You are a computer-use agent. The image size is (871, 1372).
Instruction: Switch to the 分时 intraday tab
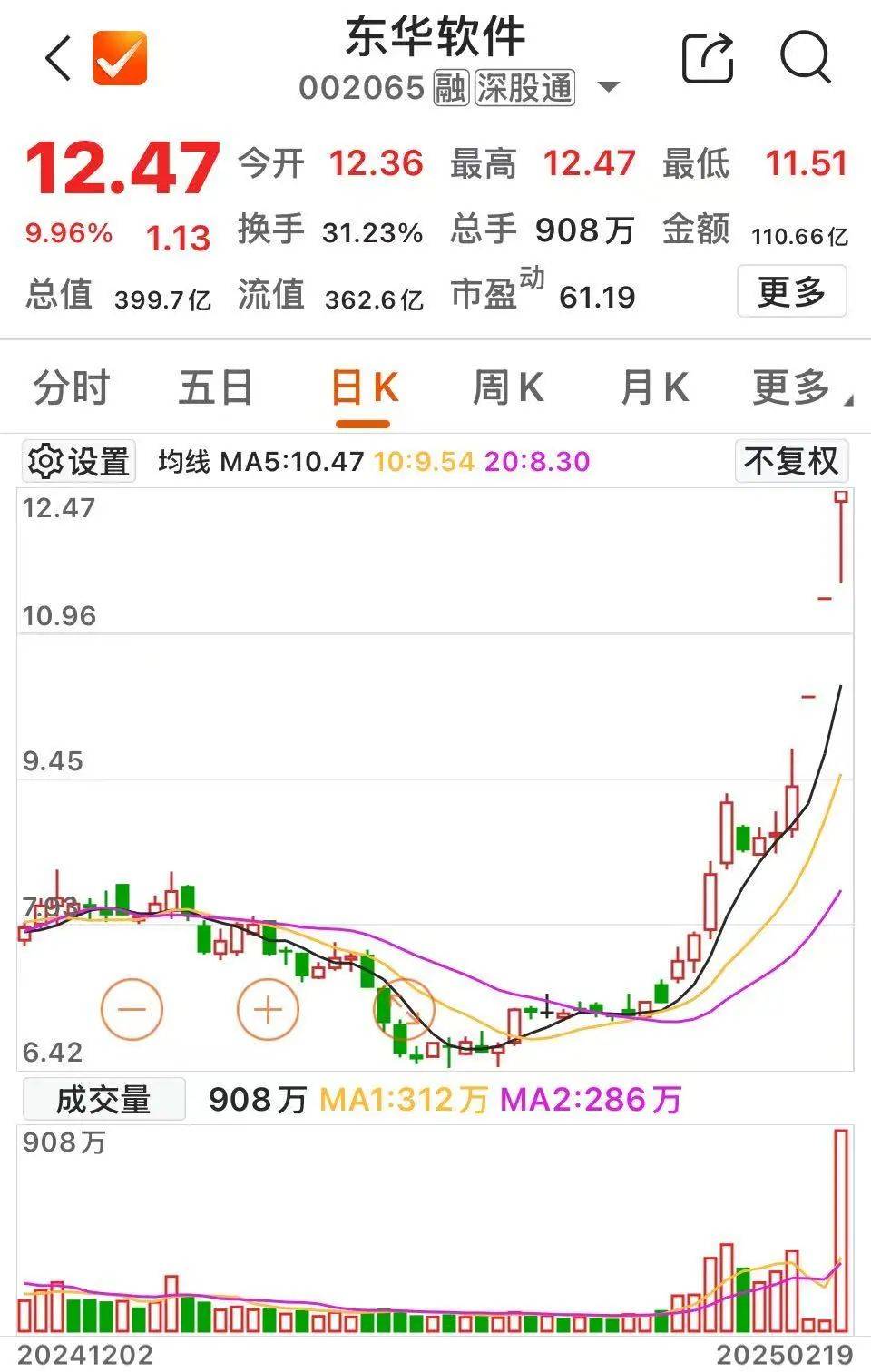[x=71, y=387]
